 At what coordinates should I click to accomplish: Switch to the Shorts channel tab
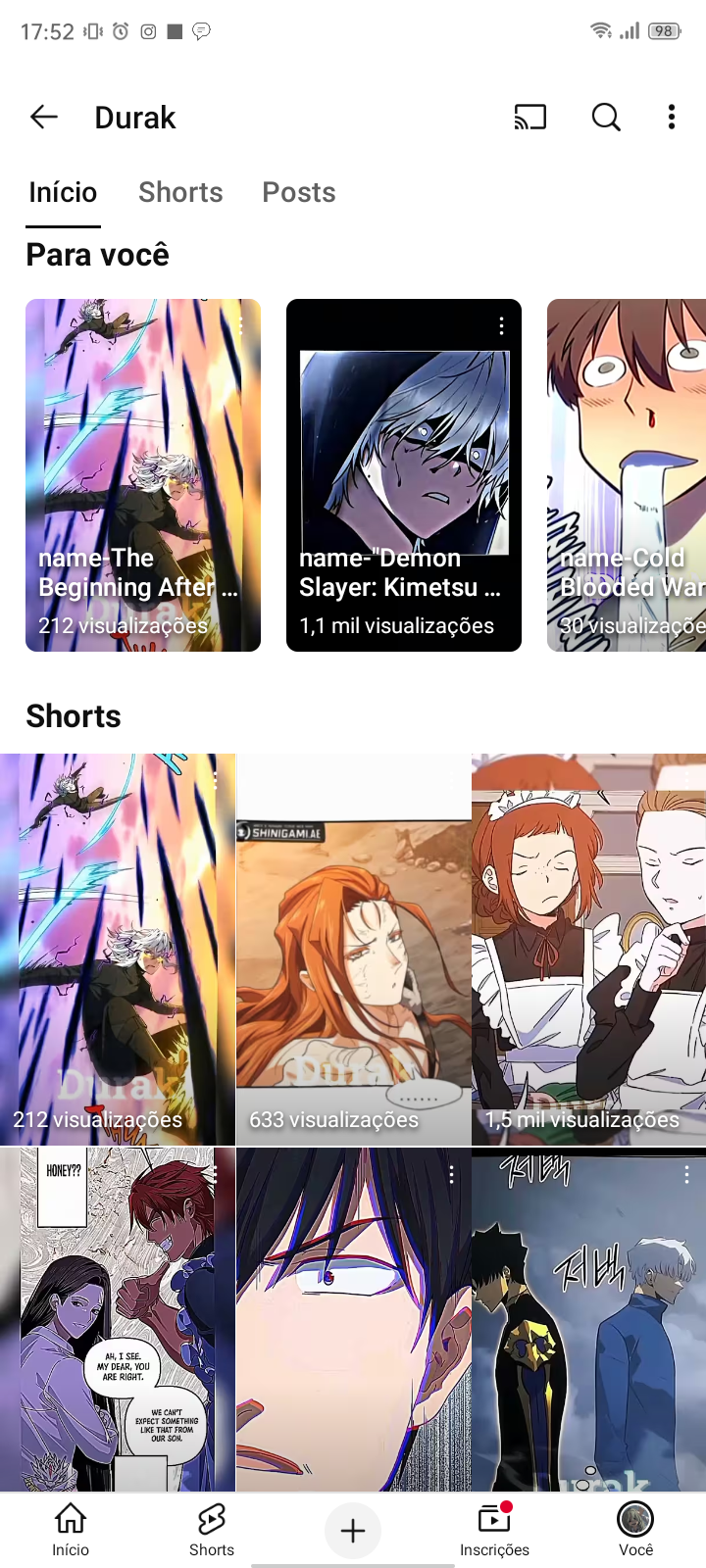[180, 192]
